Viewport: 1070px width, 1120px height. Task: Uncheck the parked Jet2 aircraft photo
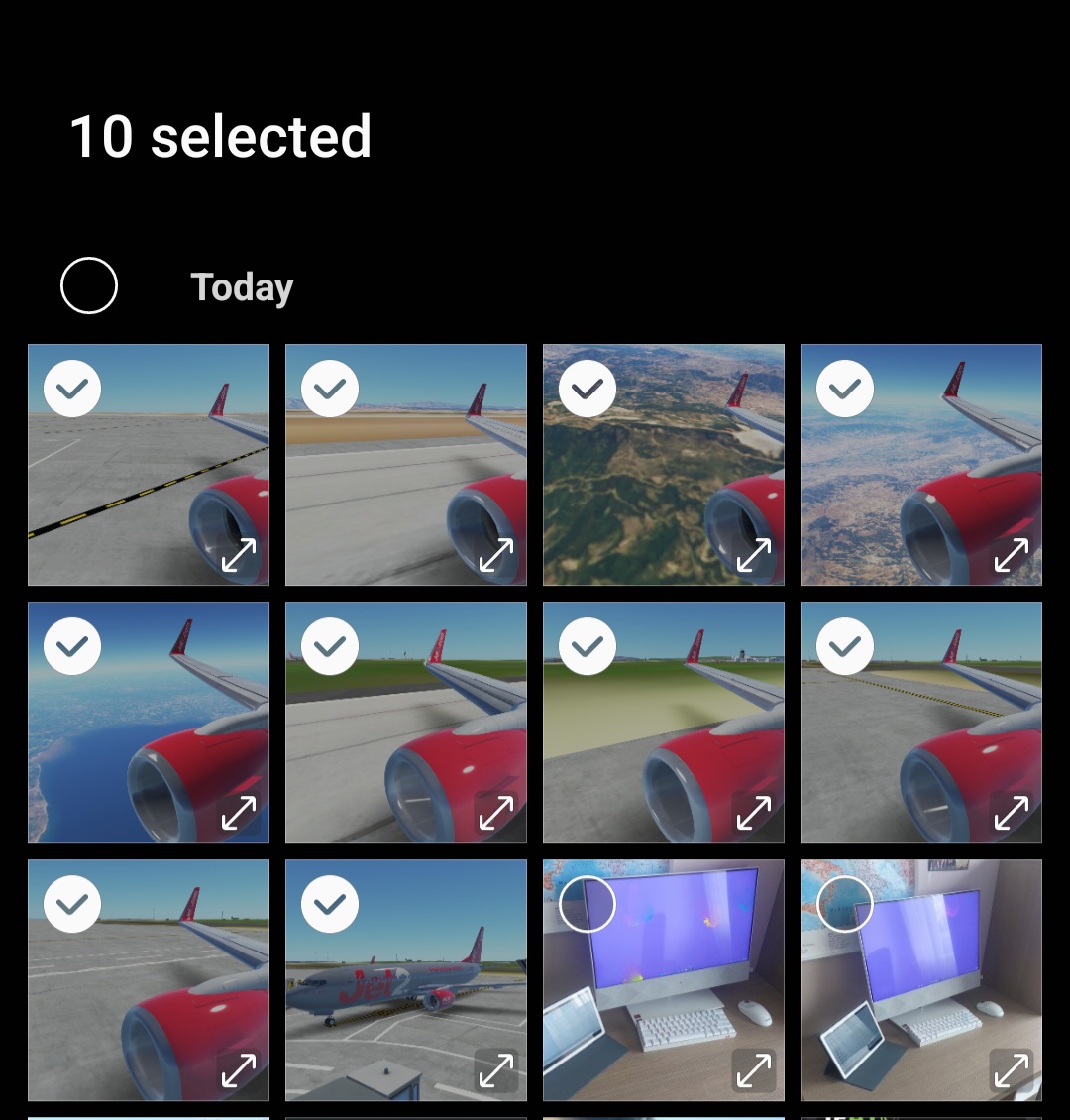click(x=330, y=904)
